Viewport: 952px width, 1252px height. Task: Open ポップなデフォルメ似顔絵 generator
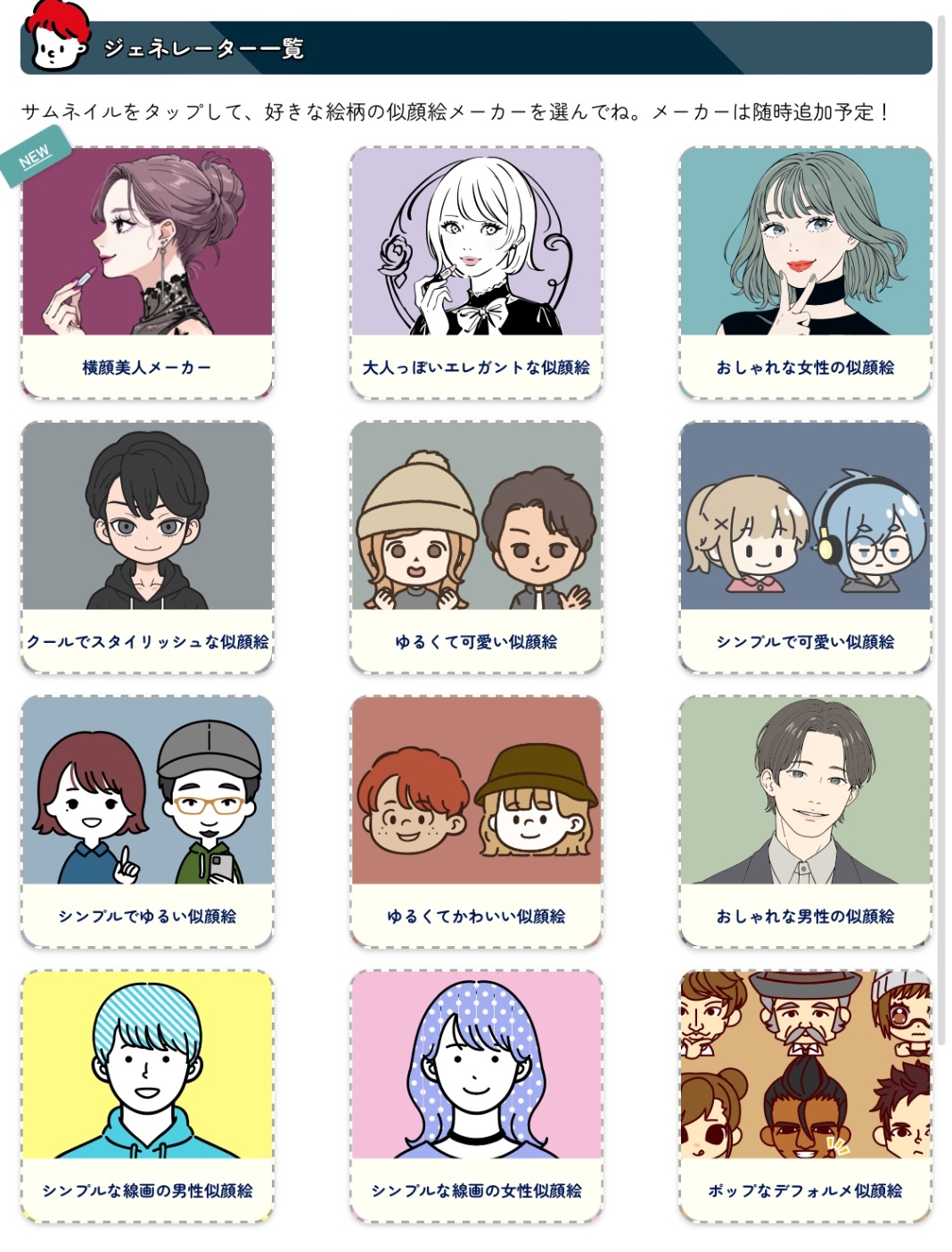805,1097
